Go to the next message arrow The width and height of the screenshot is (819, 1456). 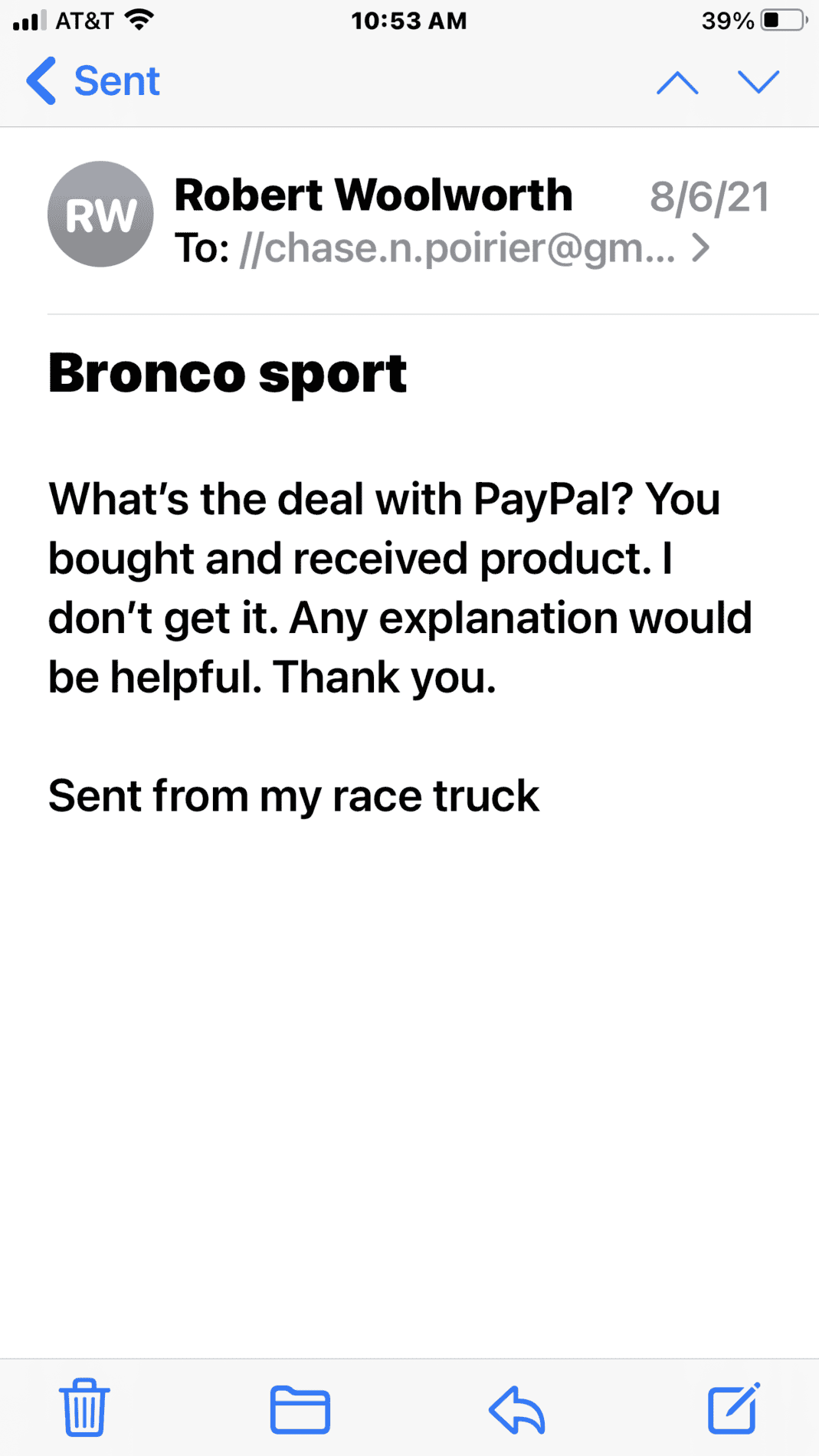(758, 82)
